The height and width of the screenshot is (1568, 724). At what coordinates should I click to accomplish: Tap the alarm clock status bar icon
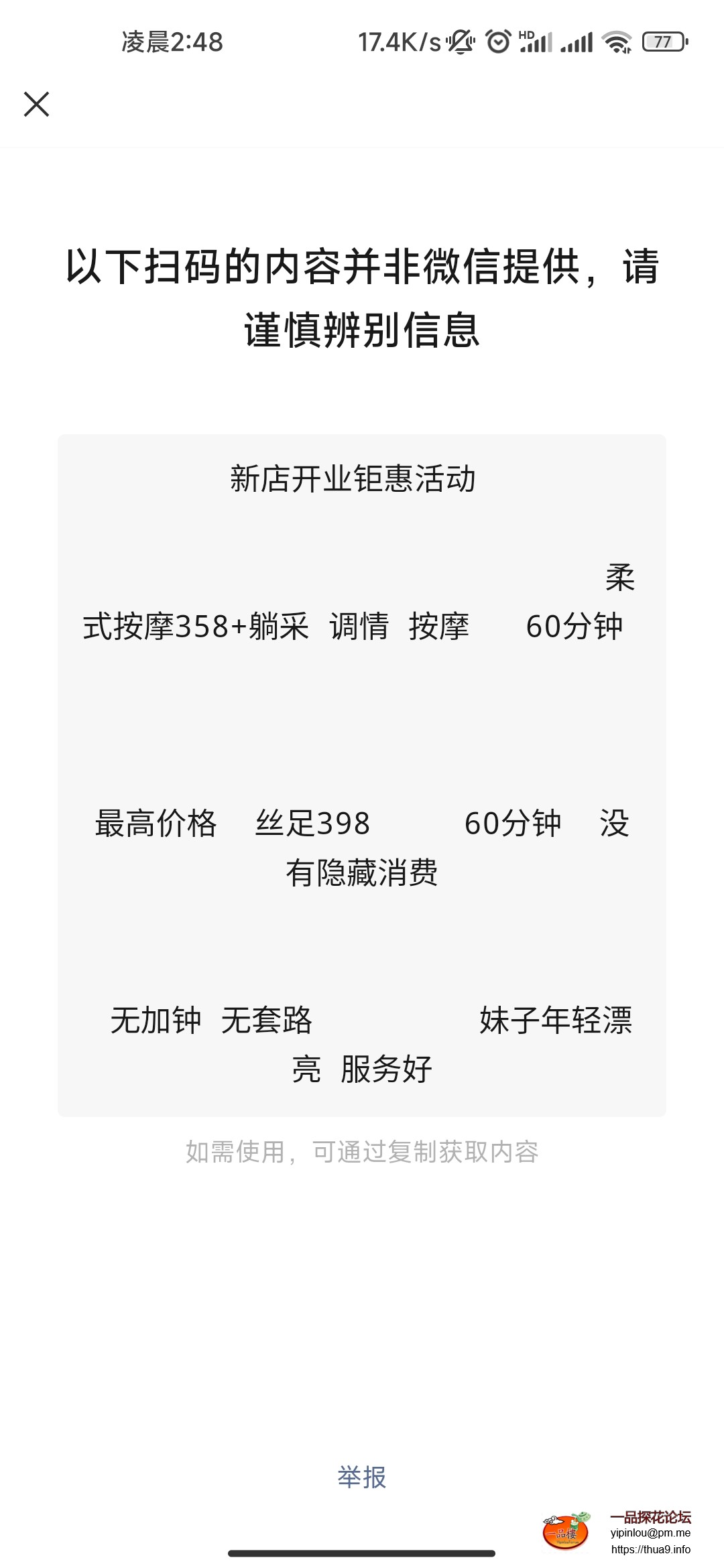[x=497, y=42]
